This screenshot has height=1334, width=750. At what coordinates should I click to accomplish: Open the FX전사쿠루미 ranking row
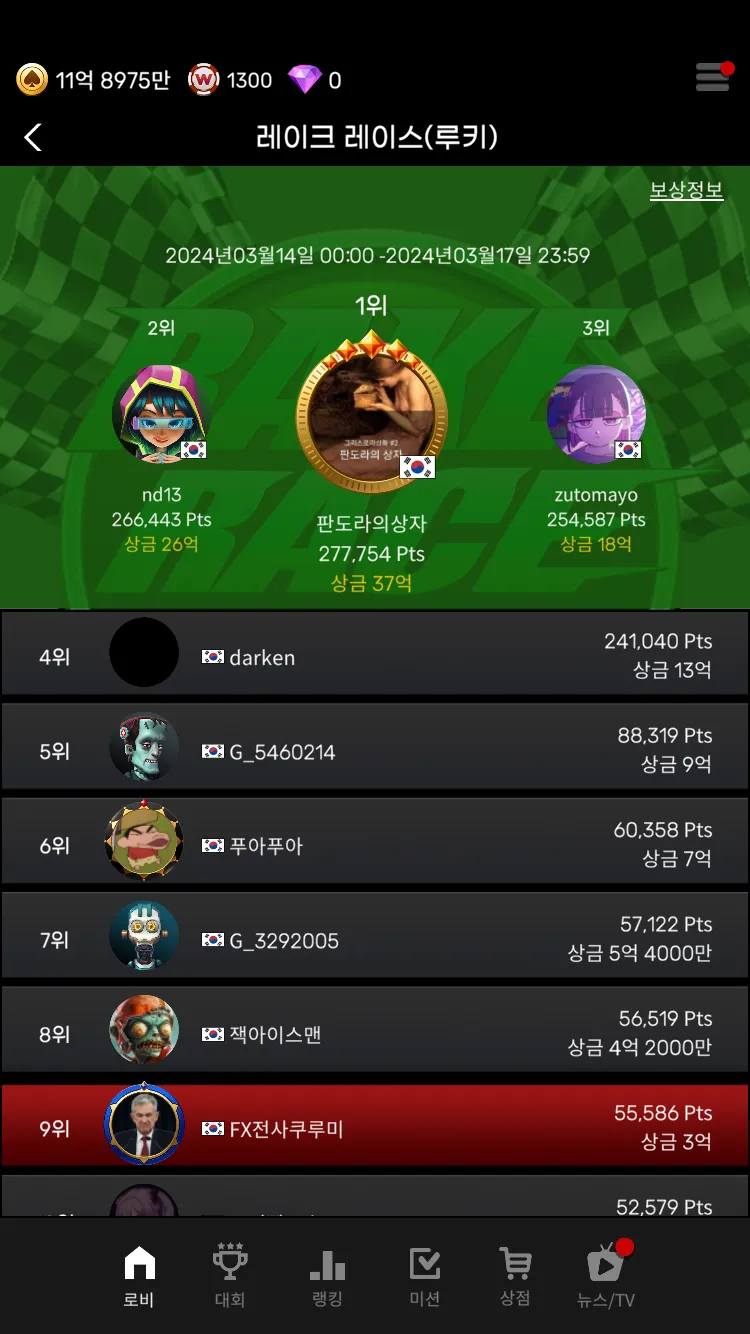point(375,1125)
